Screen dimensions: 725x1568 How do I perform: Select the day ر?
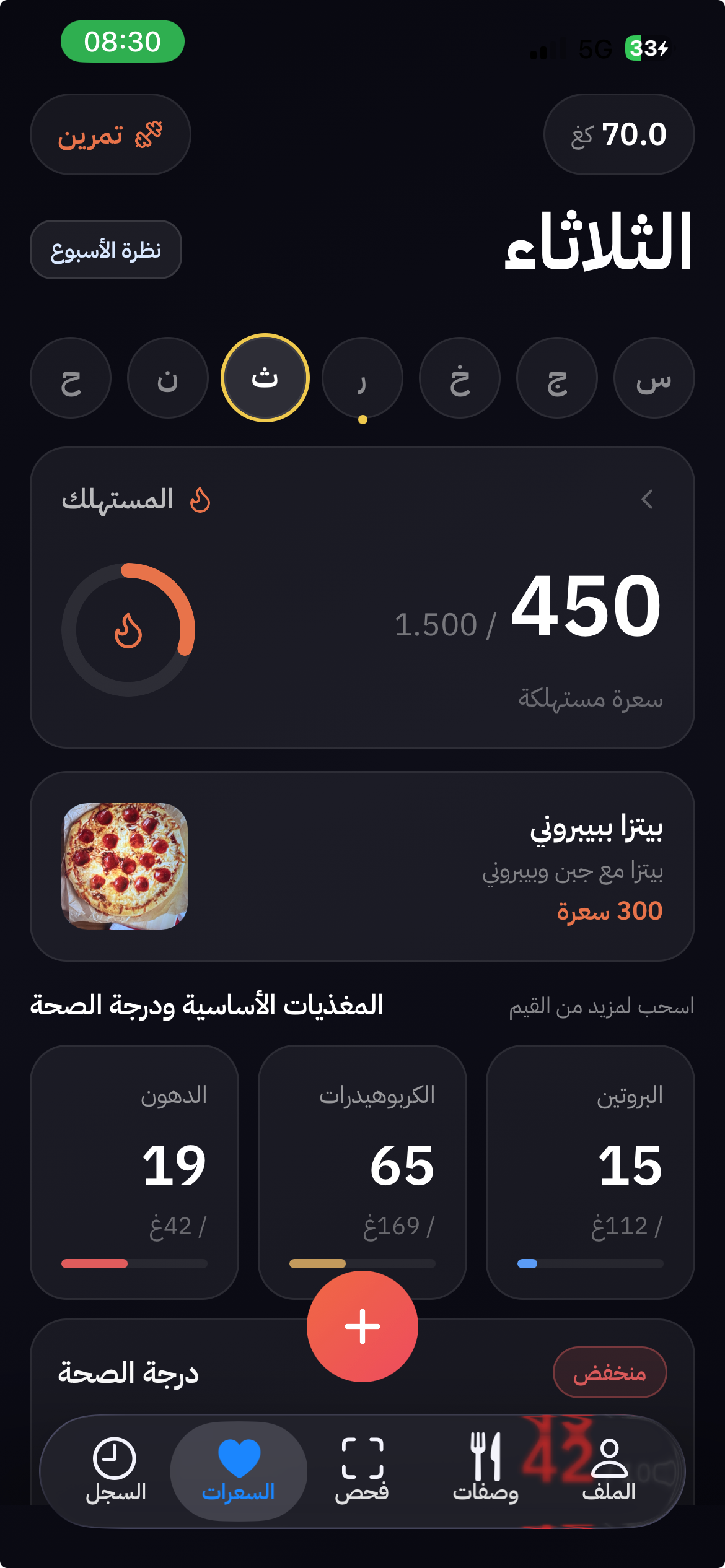point(362,378)
